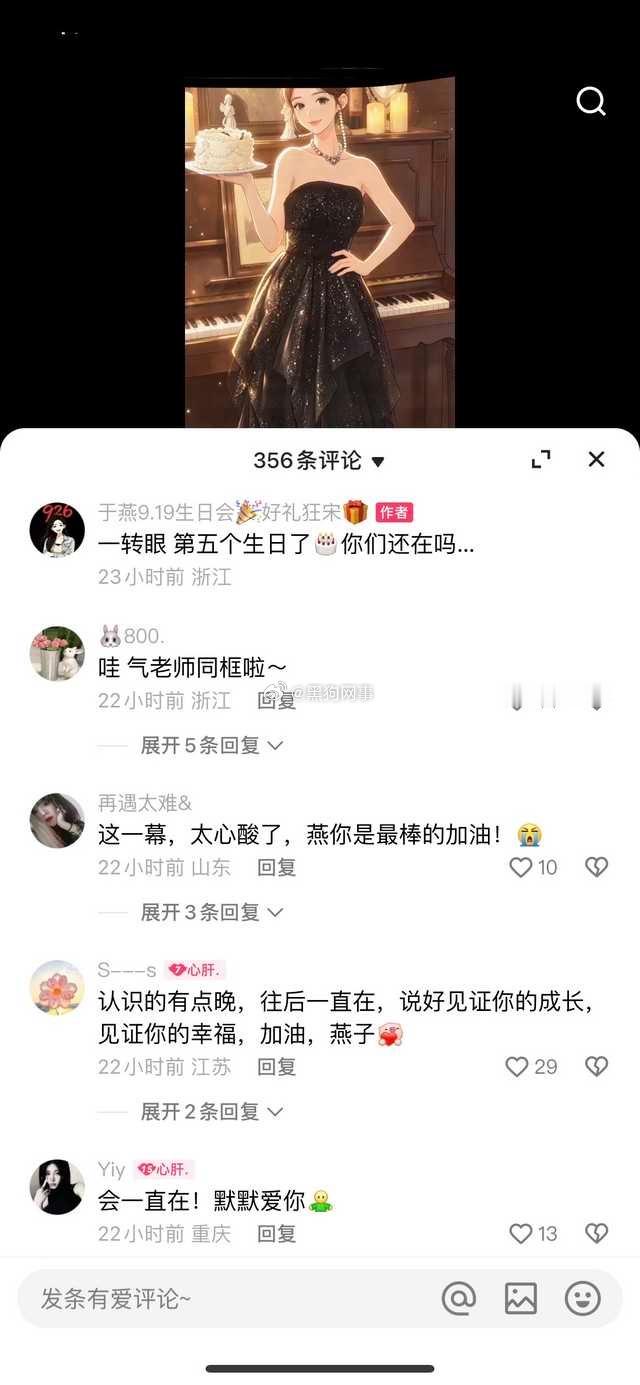
Task: Focus the 发条有爱评论 comment field
Action: [x=225, y=1299]
